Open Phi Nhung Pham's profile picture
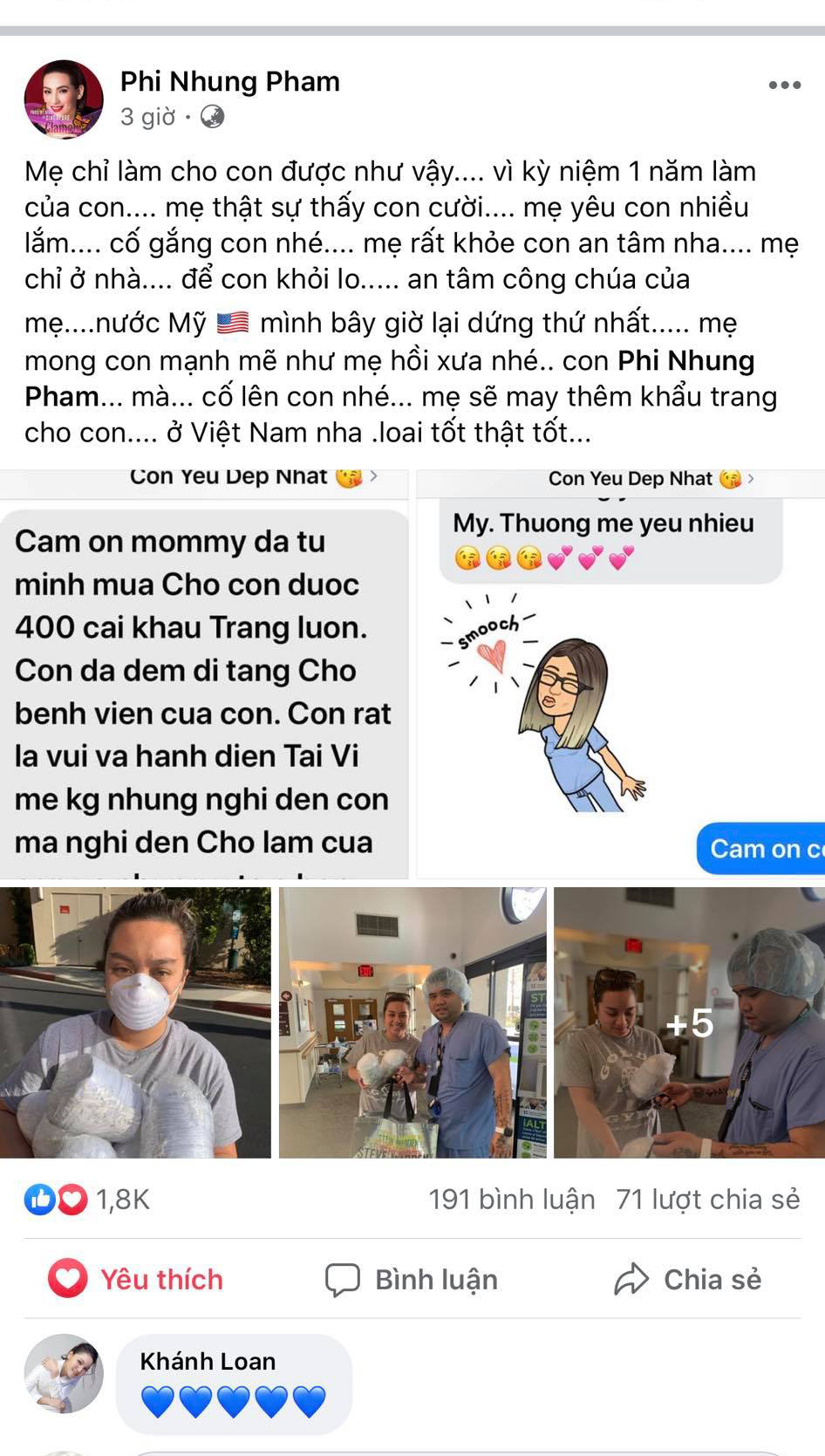 click(63, 99)
